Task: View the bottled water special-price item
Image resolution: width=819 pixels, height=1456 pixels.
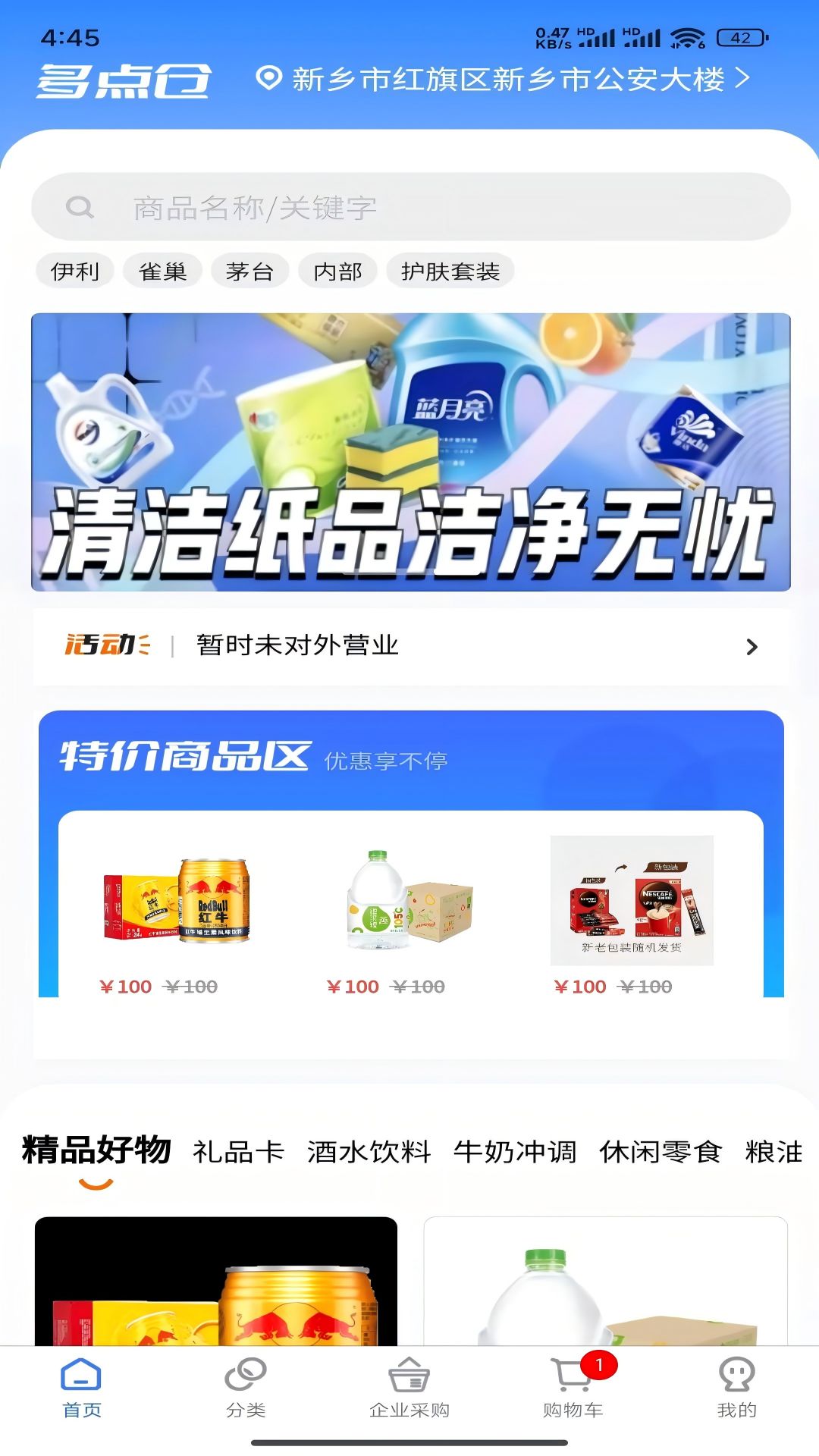Action: click(409, 916)
